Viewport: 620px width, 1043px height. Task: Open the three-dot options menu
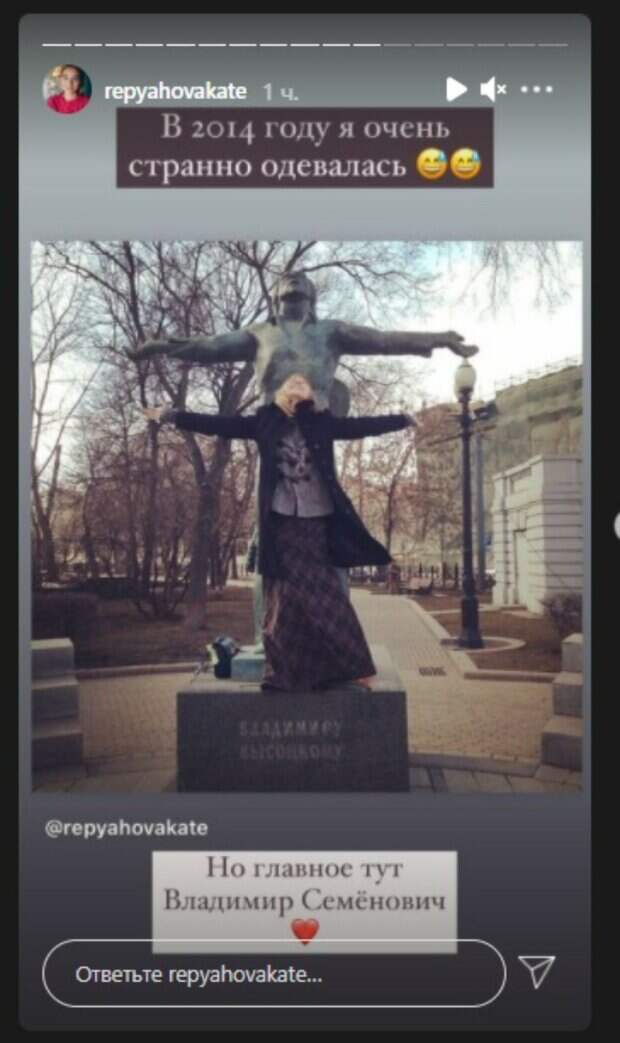coord(536,90)
